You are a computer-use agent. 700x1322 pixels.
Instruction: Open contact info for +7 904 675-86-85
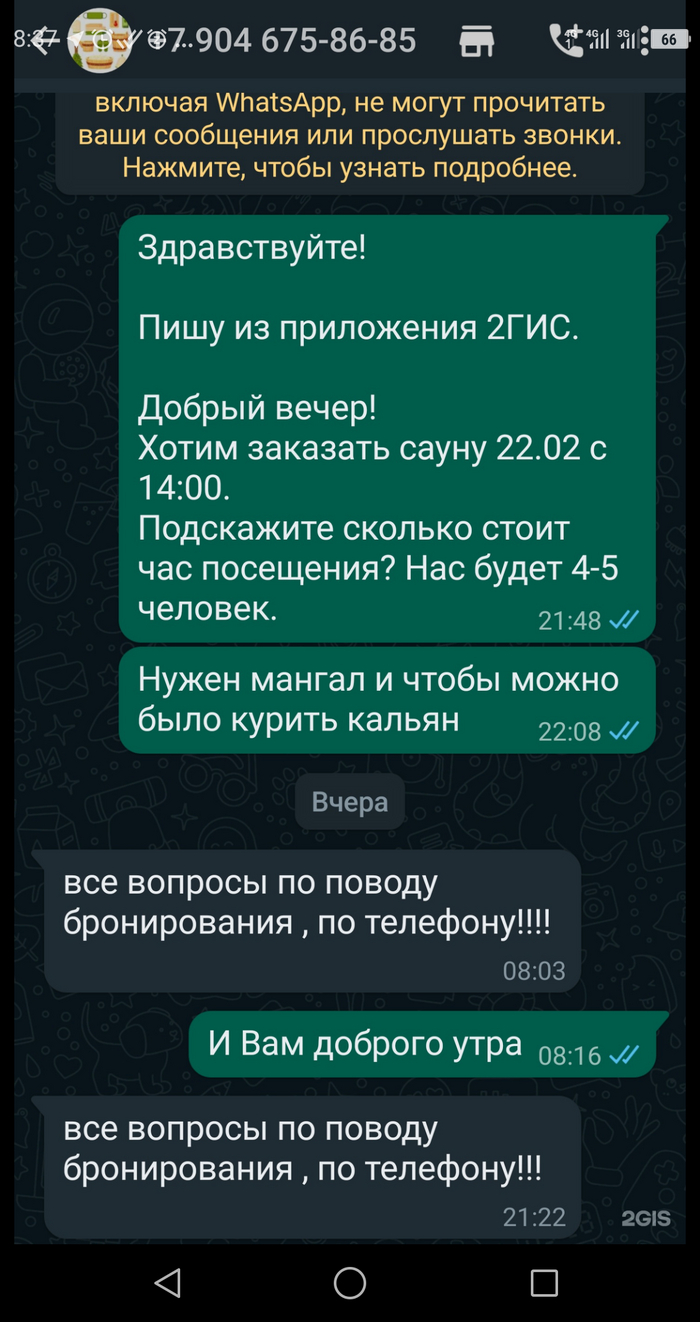point(290,41)
